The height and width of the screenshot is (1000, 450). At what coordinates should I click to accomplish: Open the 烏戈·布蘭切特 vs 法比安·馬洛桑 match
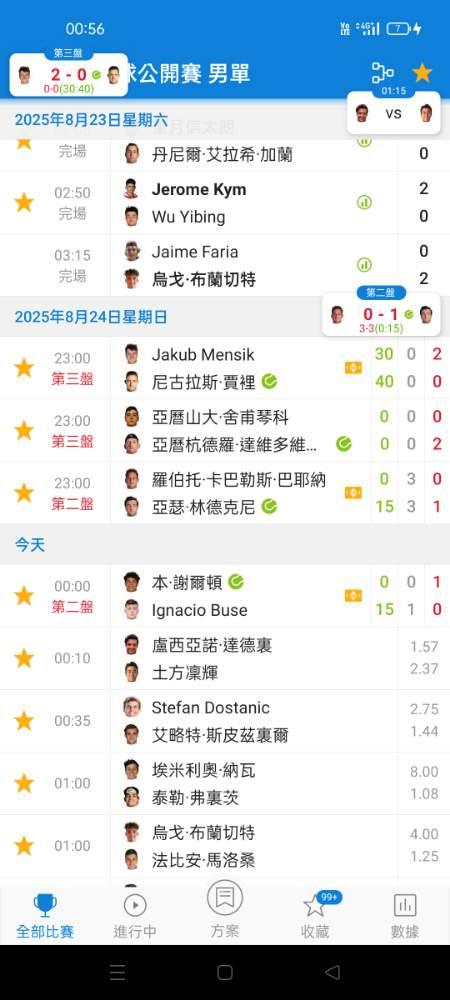pyautogui.click(x=225, y=846)
